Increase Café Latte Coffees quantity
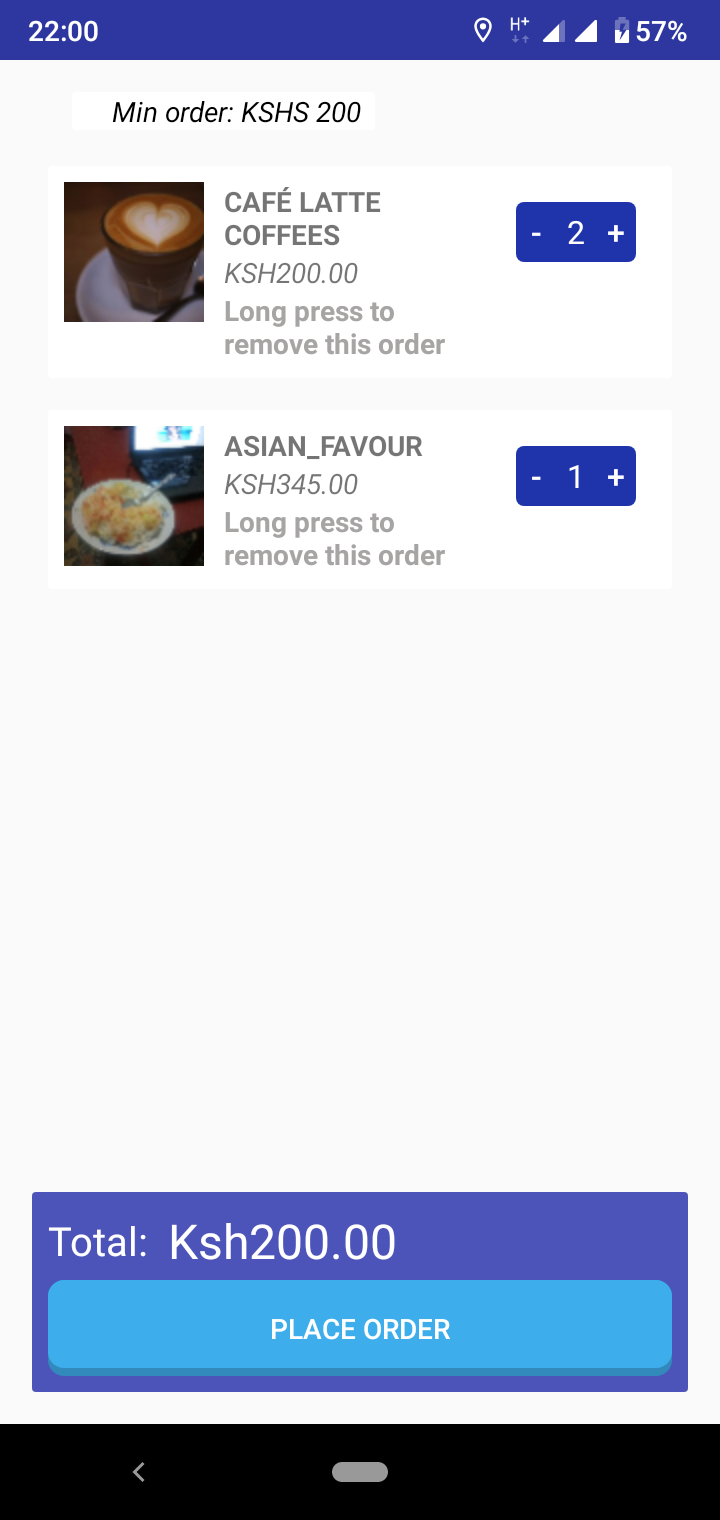This screenshot has height=1520, width=720. coord(616,233)
